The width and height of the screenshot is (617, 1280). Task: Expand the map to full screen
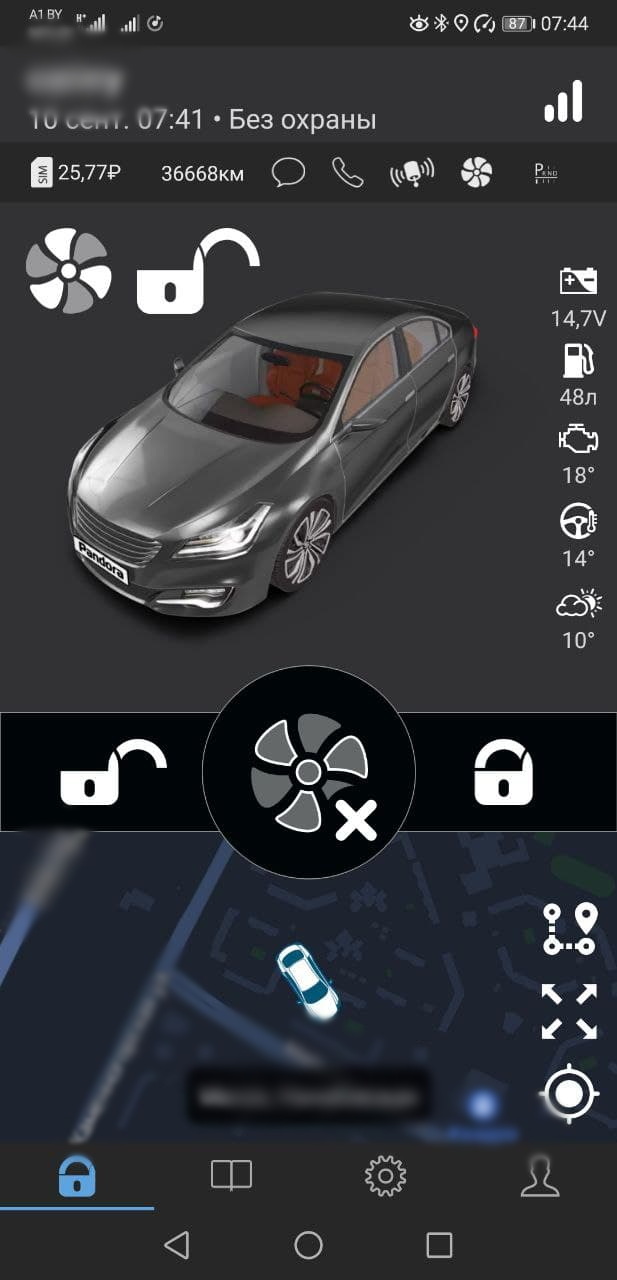[569, 1011]
